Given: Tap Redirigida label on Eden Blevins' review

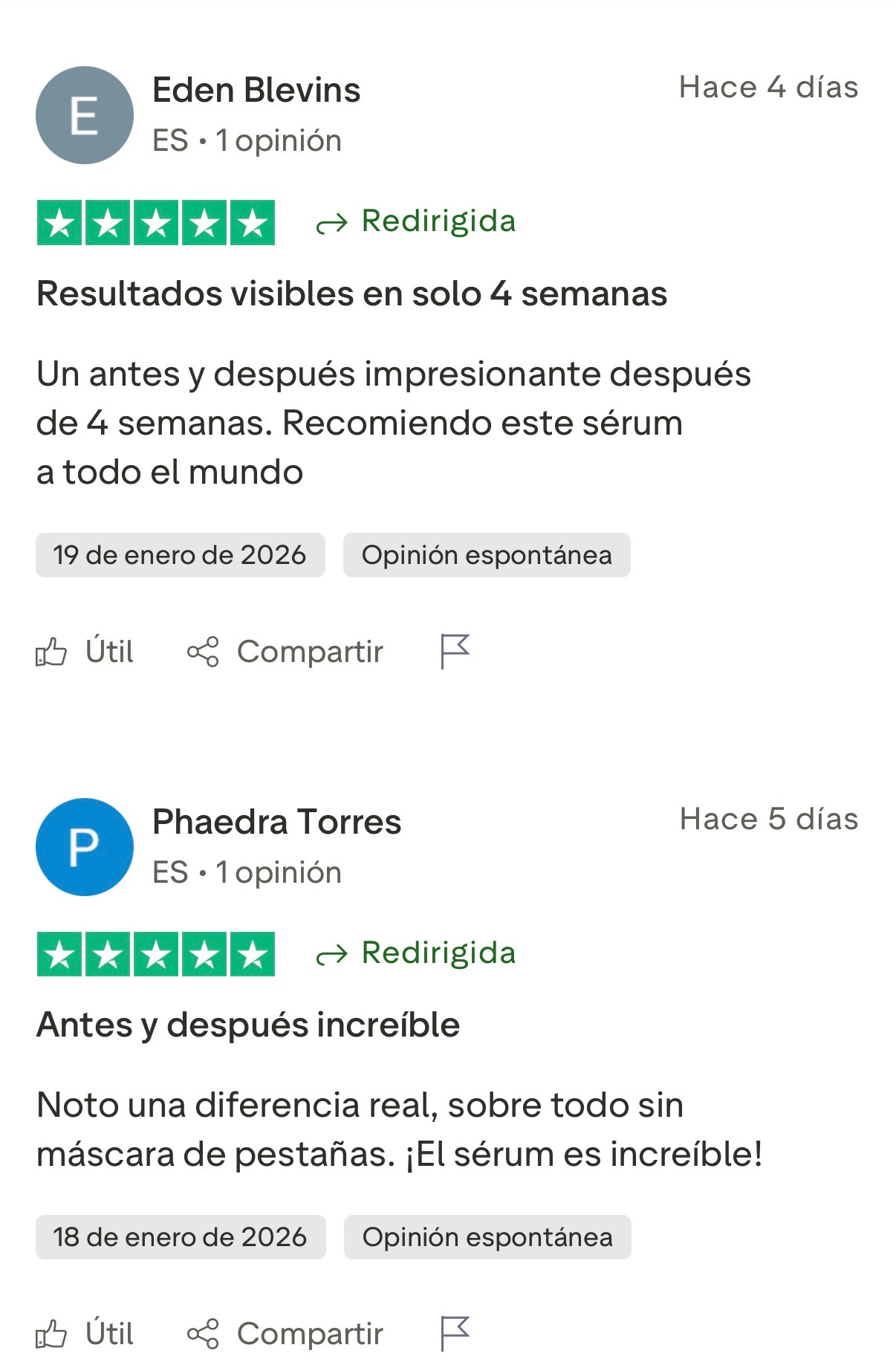Looking at the screenshot, I should pos(416,221).
